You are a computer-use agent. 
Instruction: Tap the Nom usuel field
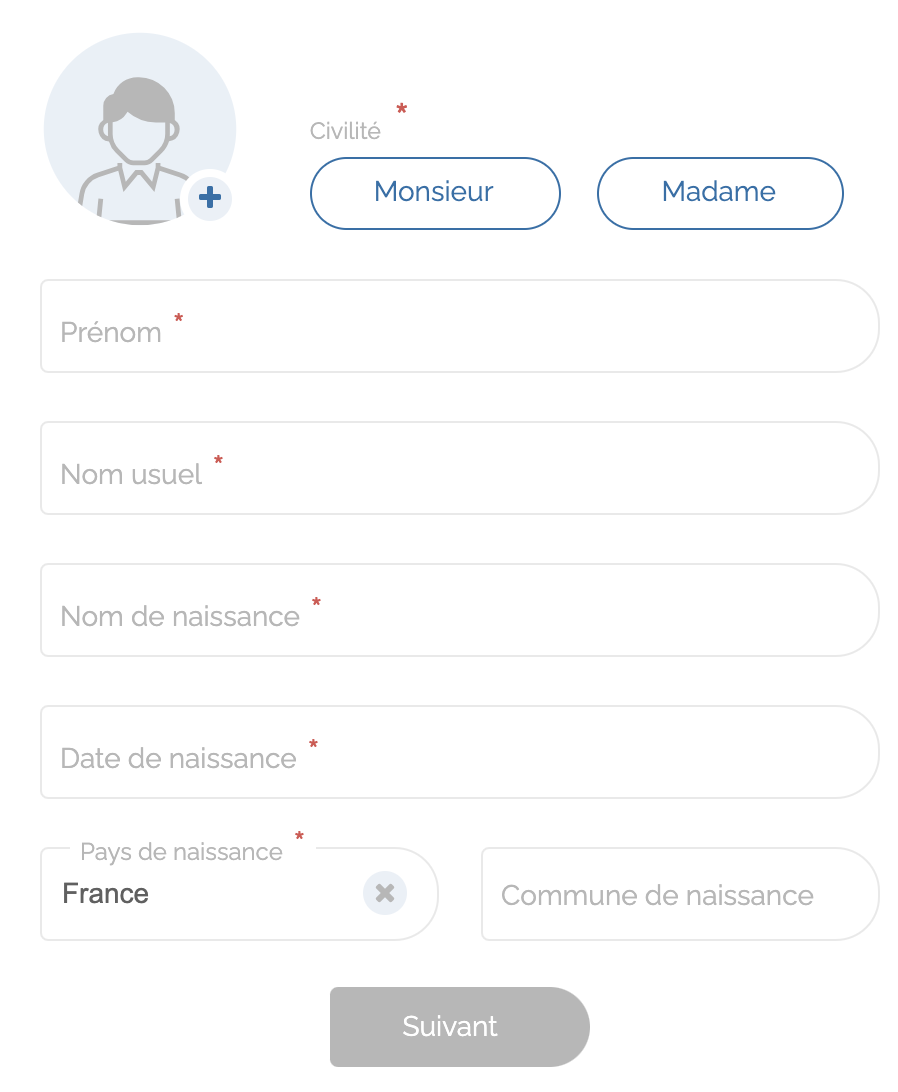pos(460,469)
